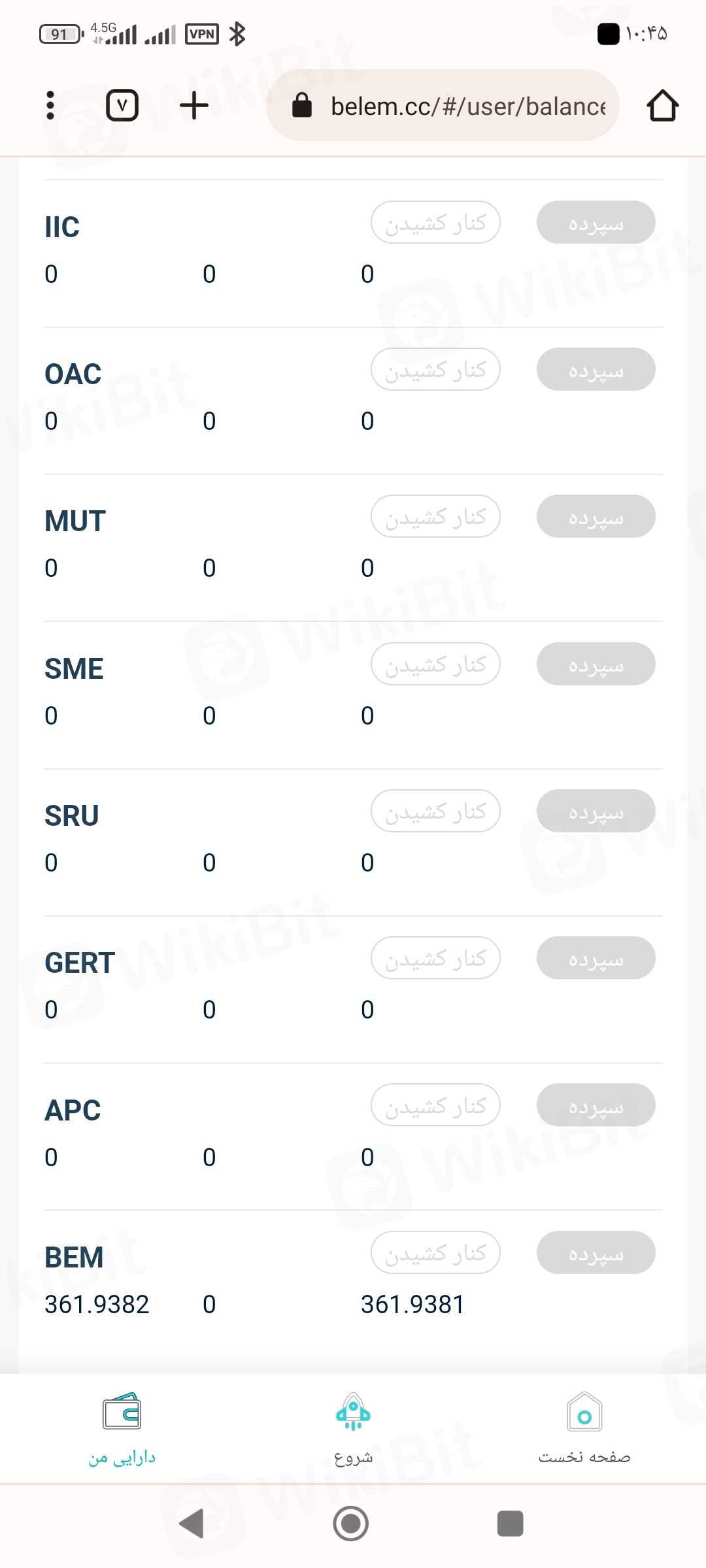Select سپرده in the OAC row
This screenshot has width=706, height=1568.
tap(596, 369)
